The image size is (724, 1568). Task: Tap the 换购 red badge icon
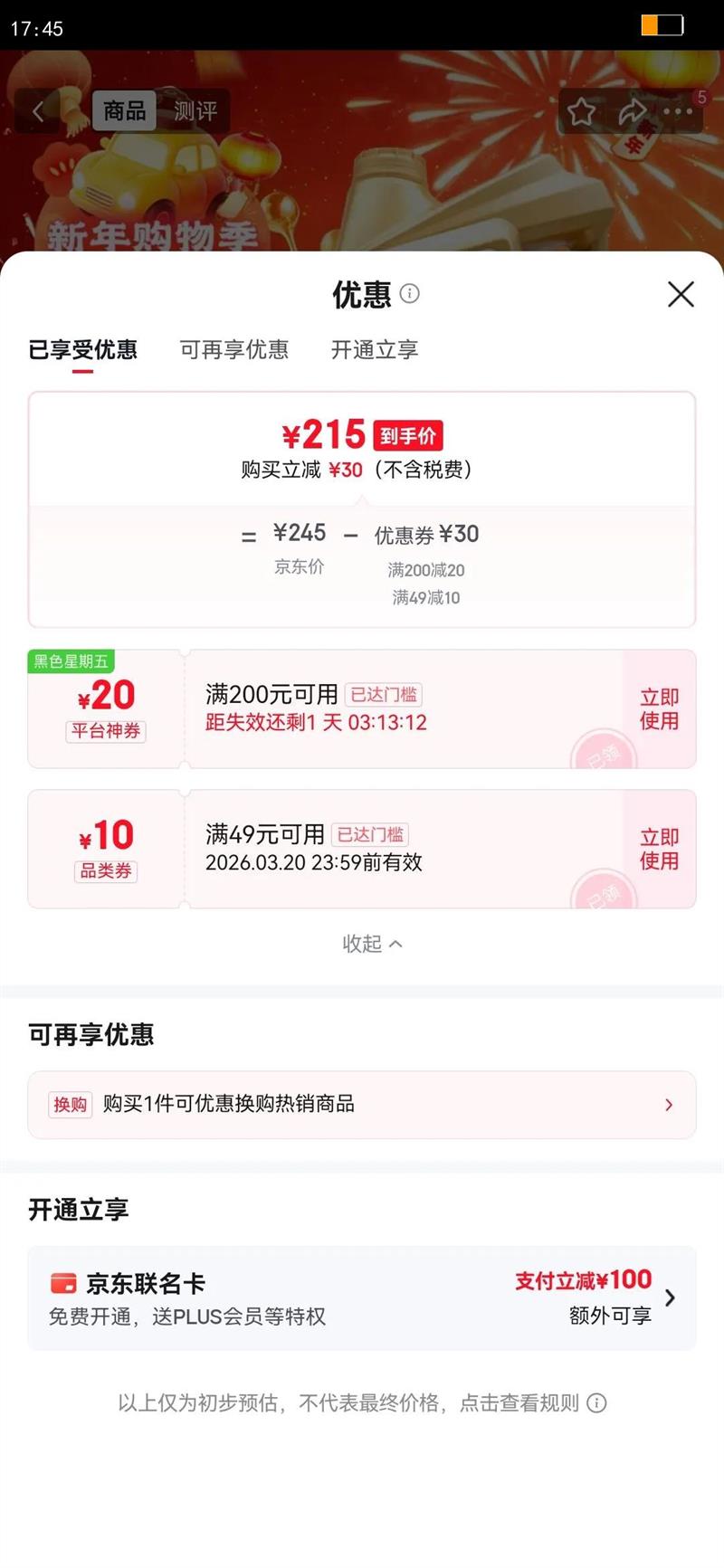(x=69, y=1105)
